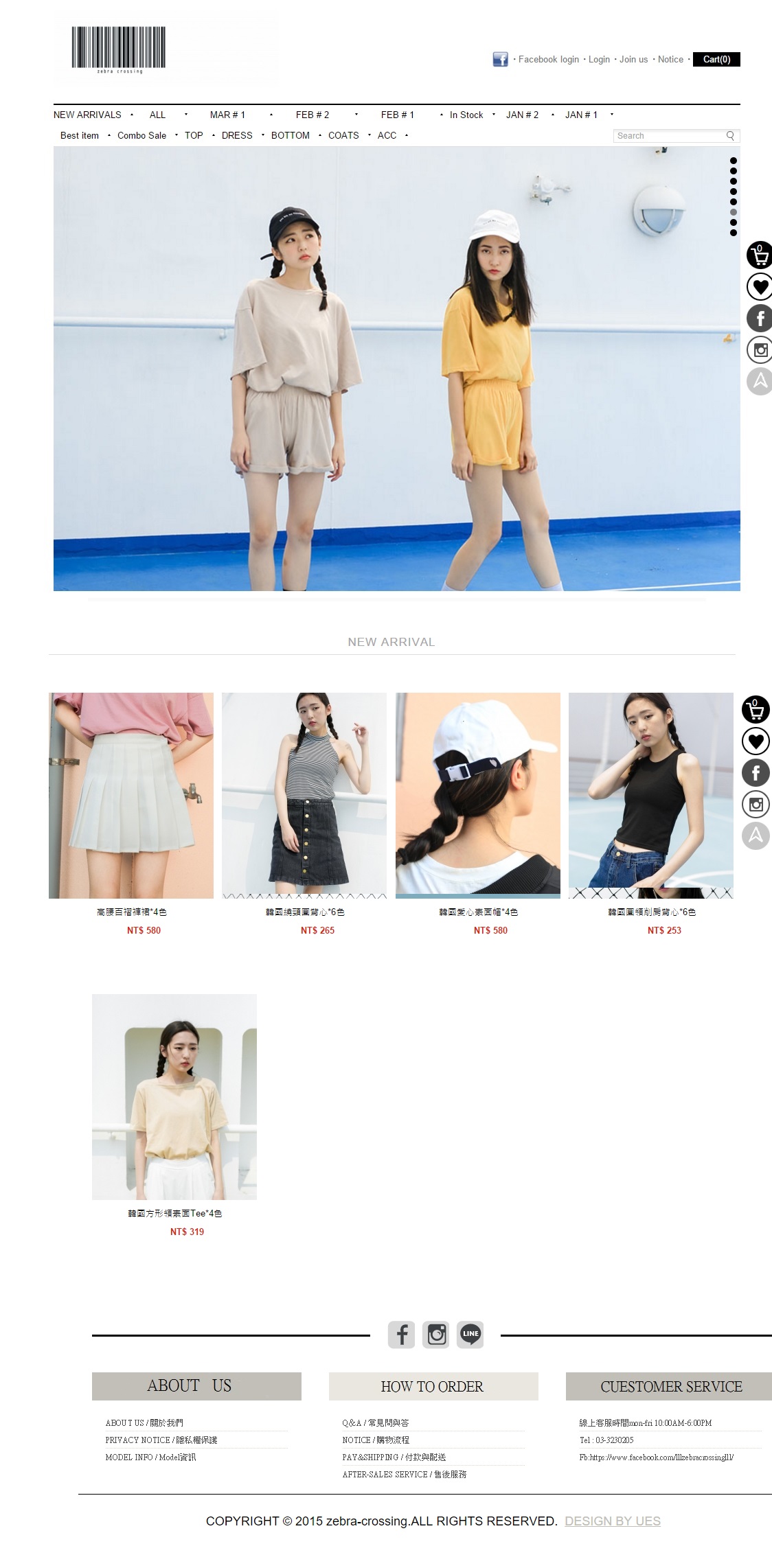Open the PAY&SHIPPING footer link
772x1568 pixels.
394,1457
